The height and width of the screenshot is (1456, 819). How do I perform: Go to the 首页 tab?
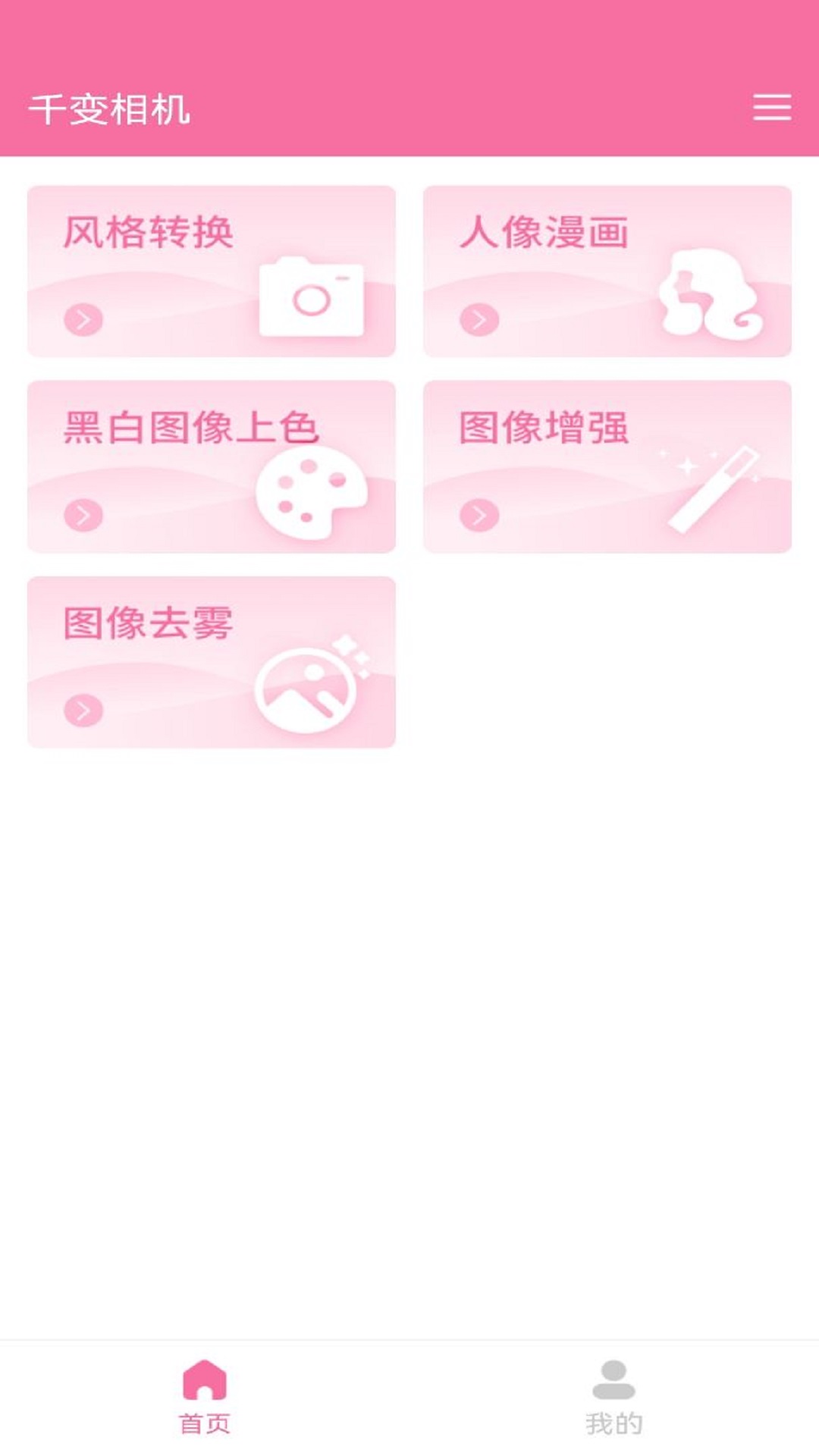[205, 1398]
